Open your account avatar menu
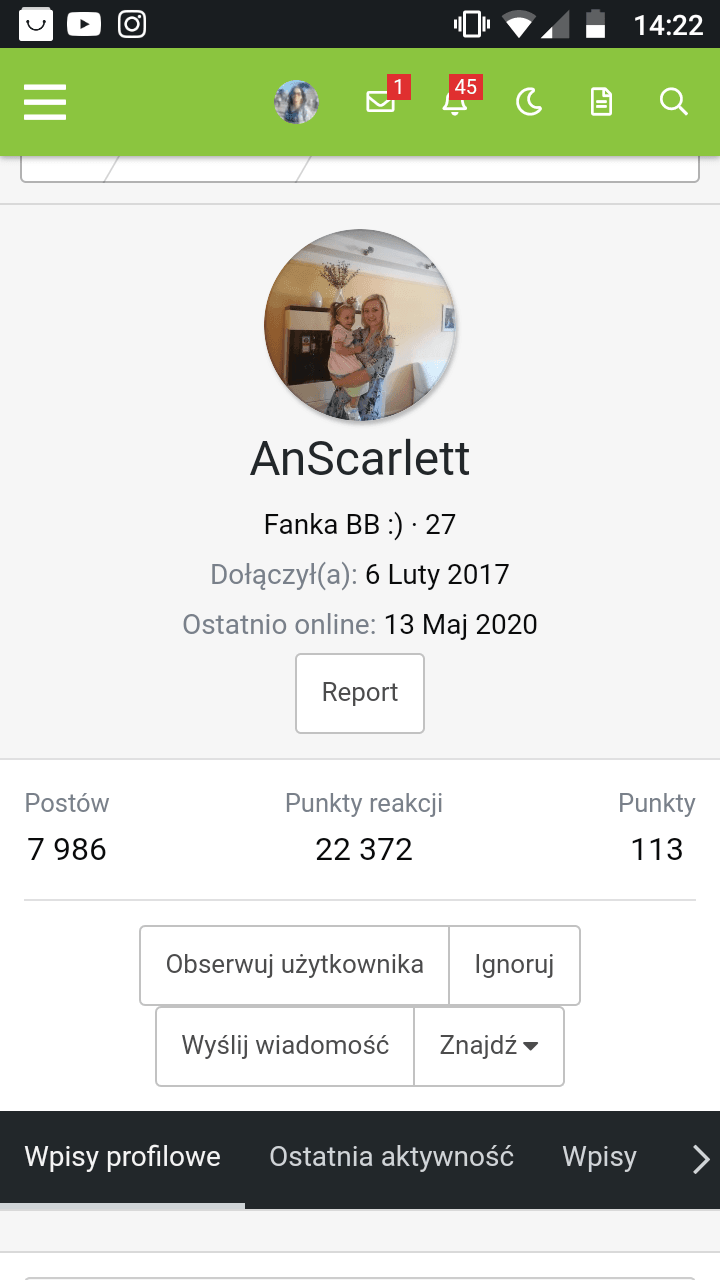The image size is (720, 1280). 296,102
